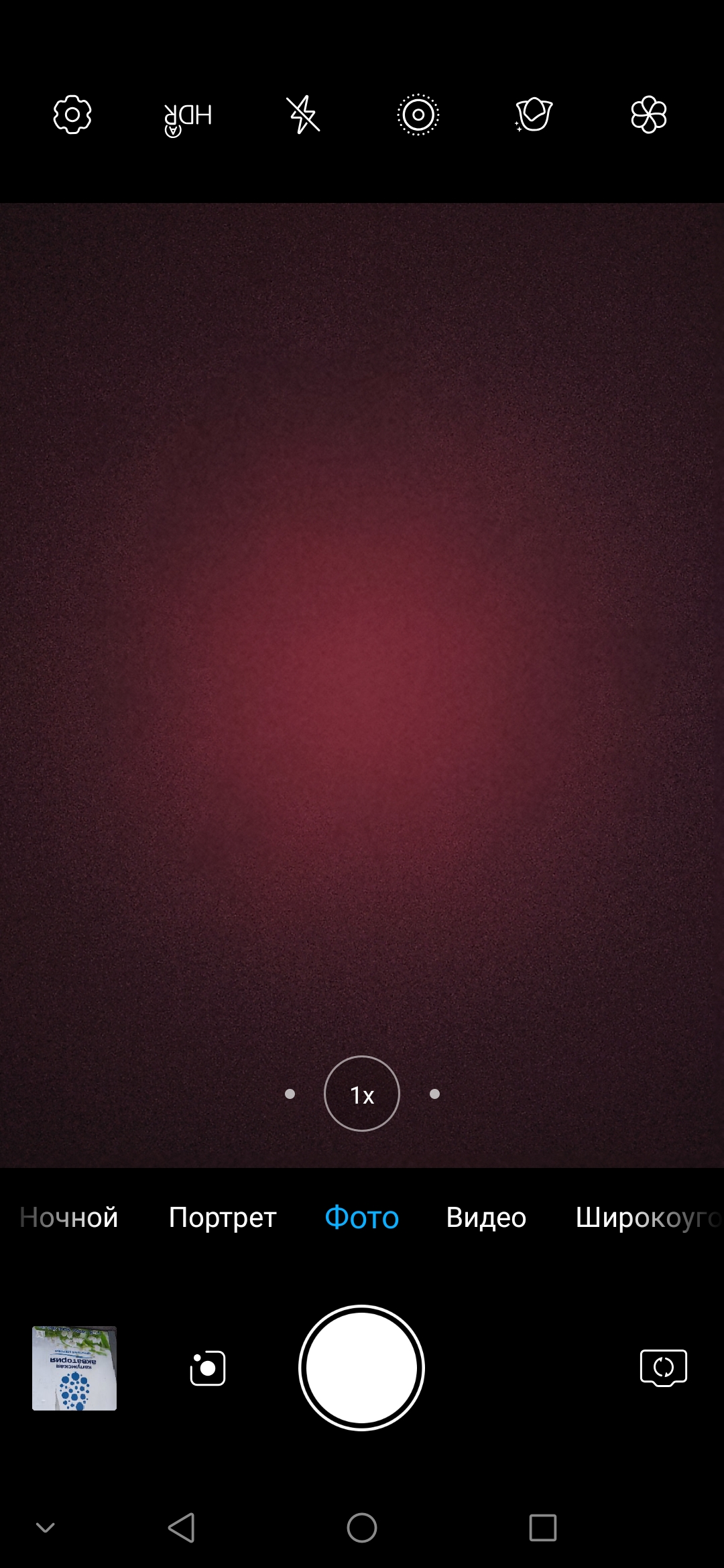Open the beauty effect option

pos(534,115)
